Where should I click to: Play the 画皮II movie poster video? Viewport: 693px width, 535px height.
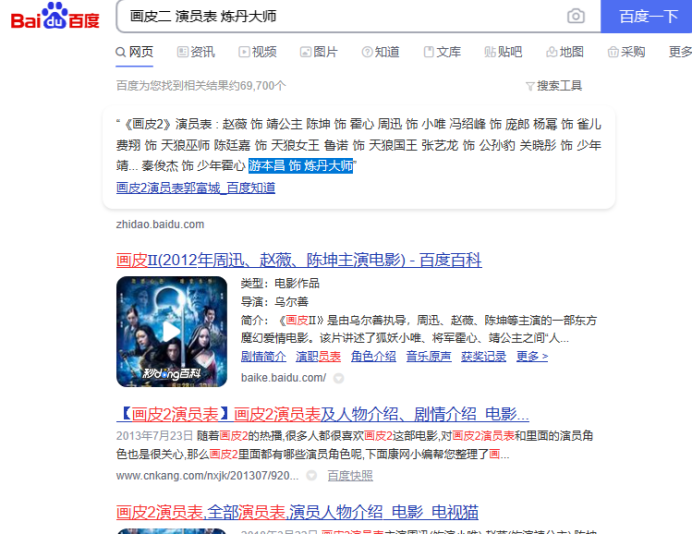[171, 332]
